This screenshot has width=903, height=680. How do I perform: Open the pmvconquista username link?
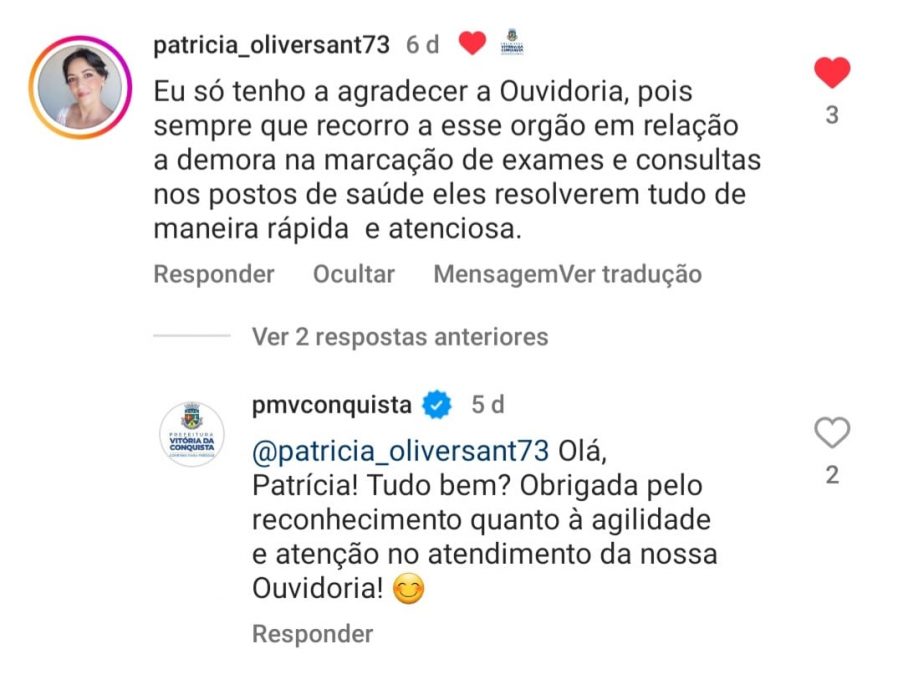tap(331, 405)
